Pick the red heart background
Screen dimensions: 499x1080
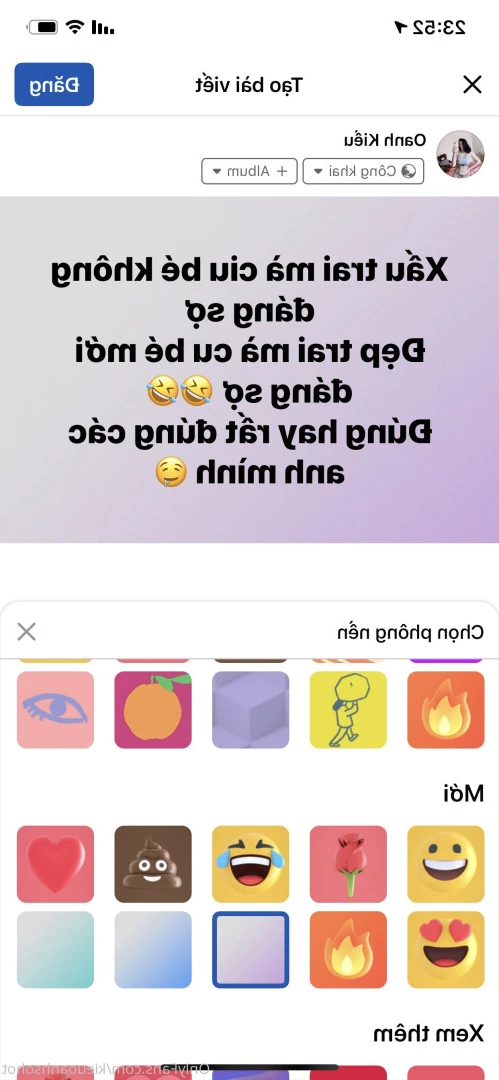click(x=55, y=864)
